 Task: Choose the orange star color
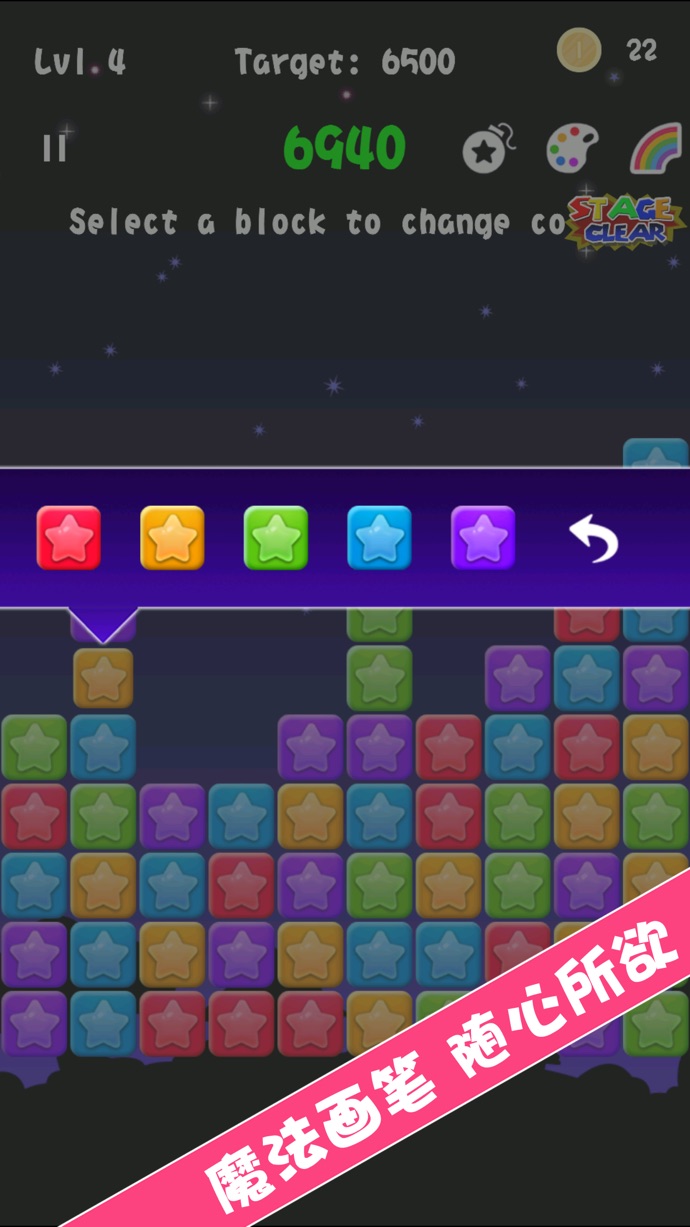click(x=172, y=538)
